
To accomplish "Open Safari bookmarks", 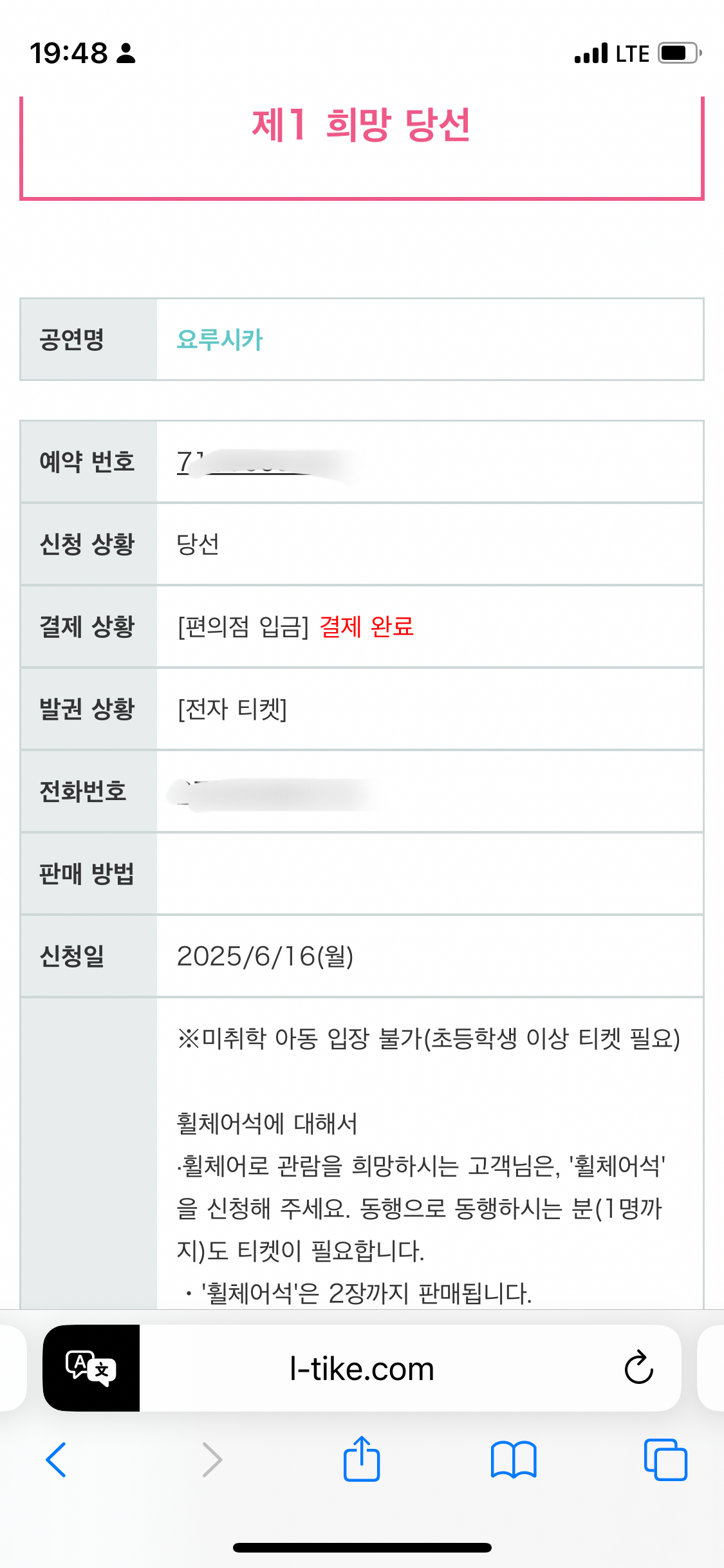I will click(x=513, y=1459).
